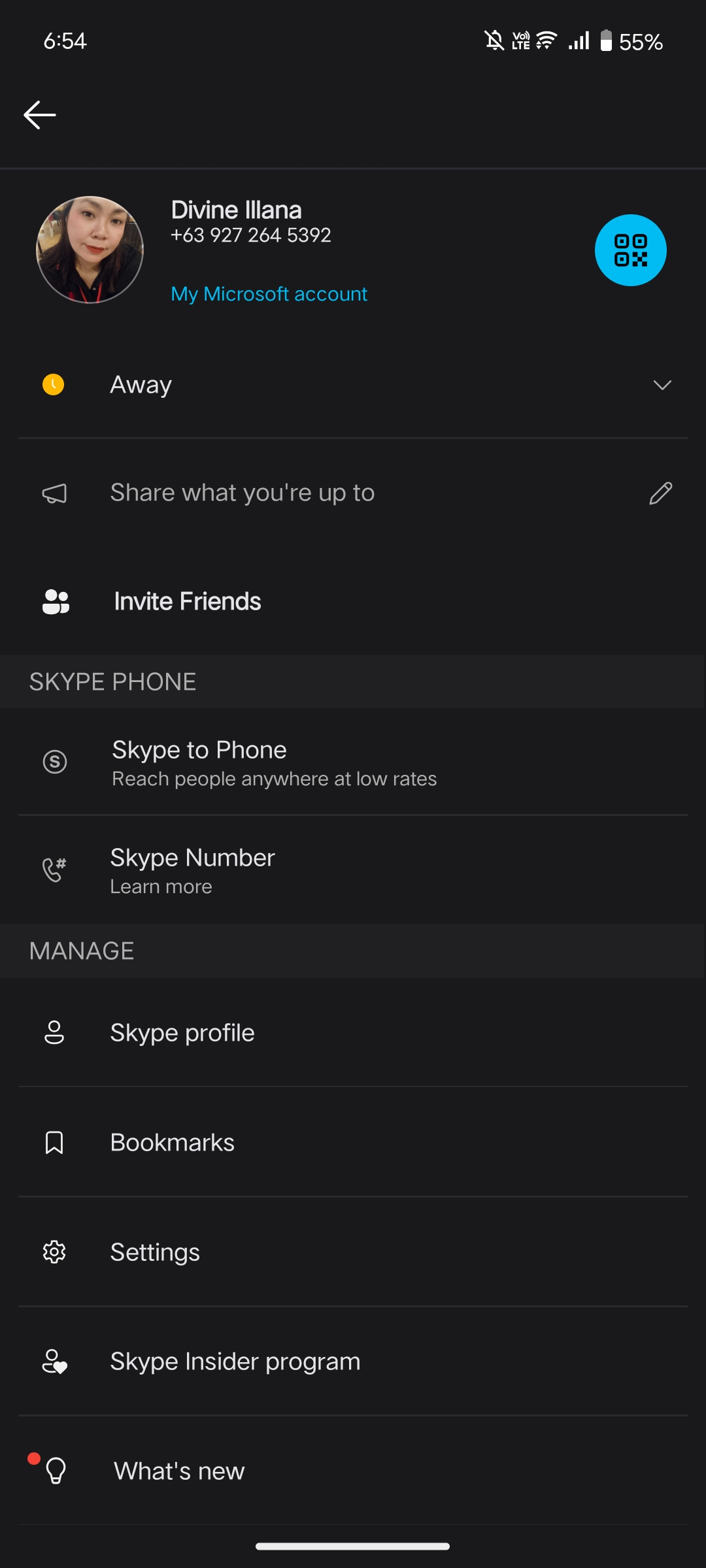Edit the mood message with the pencil icon

pyautogui.click(x=660, y=493)
